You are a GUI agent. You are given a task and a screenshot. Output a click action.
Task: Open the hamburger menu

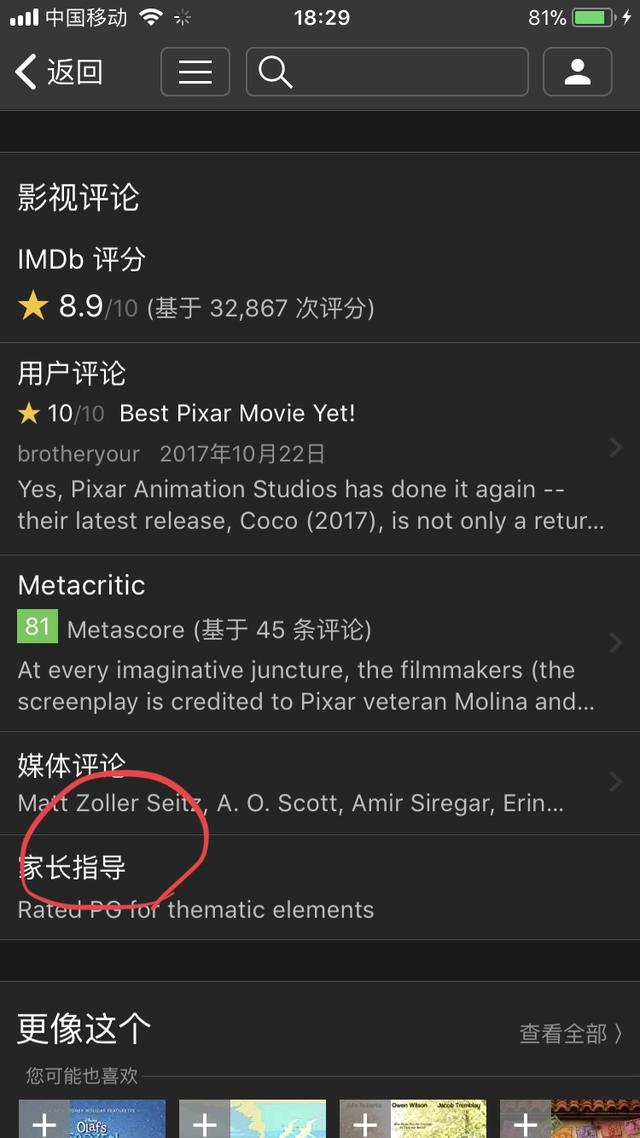tap(195, 72)
